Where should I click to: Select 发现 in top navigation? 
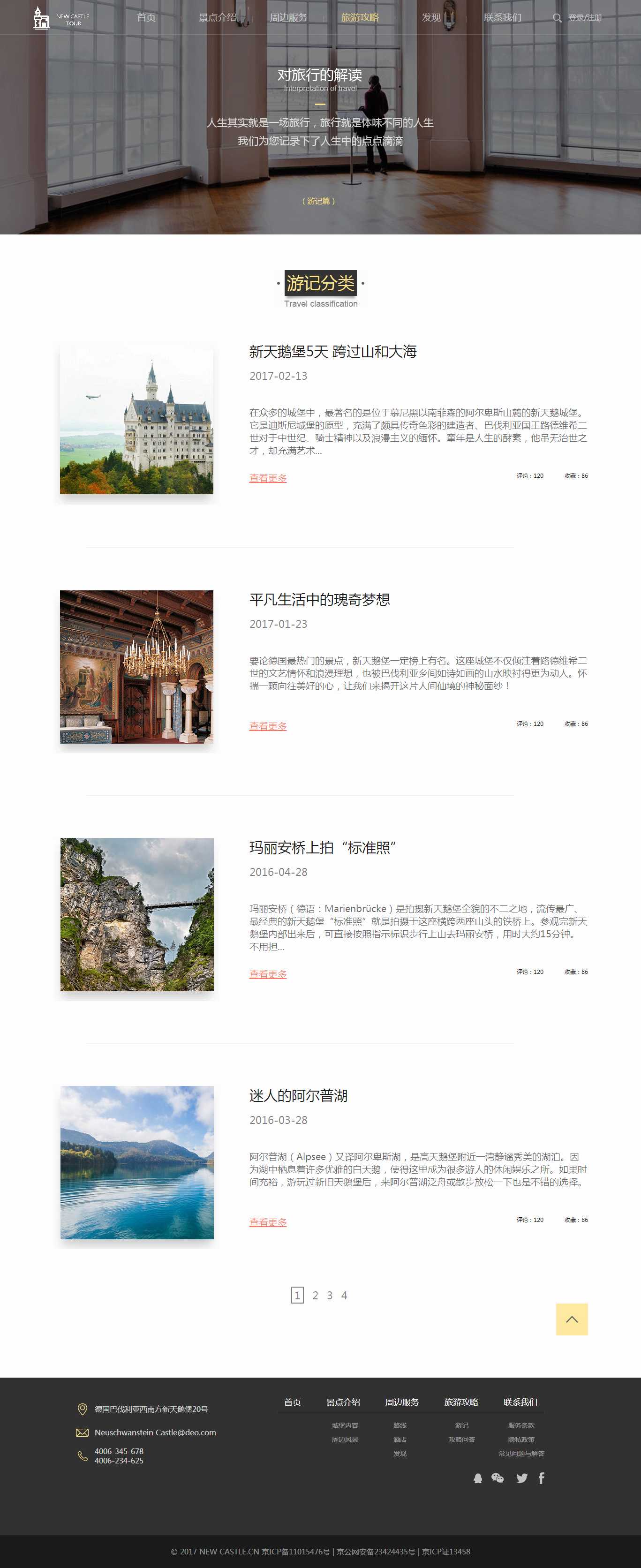(431, 18)
